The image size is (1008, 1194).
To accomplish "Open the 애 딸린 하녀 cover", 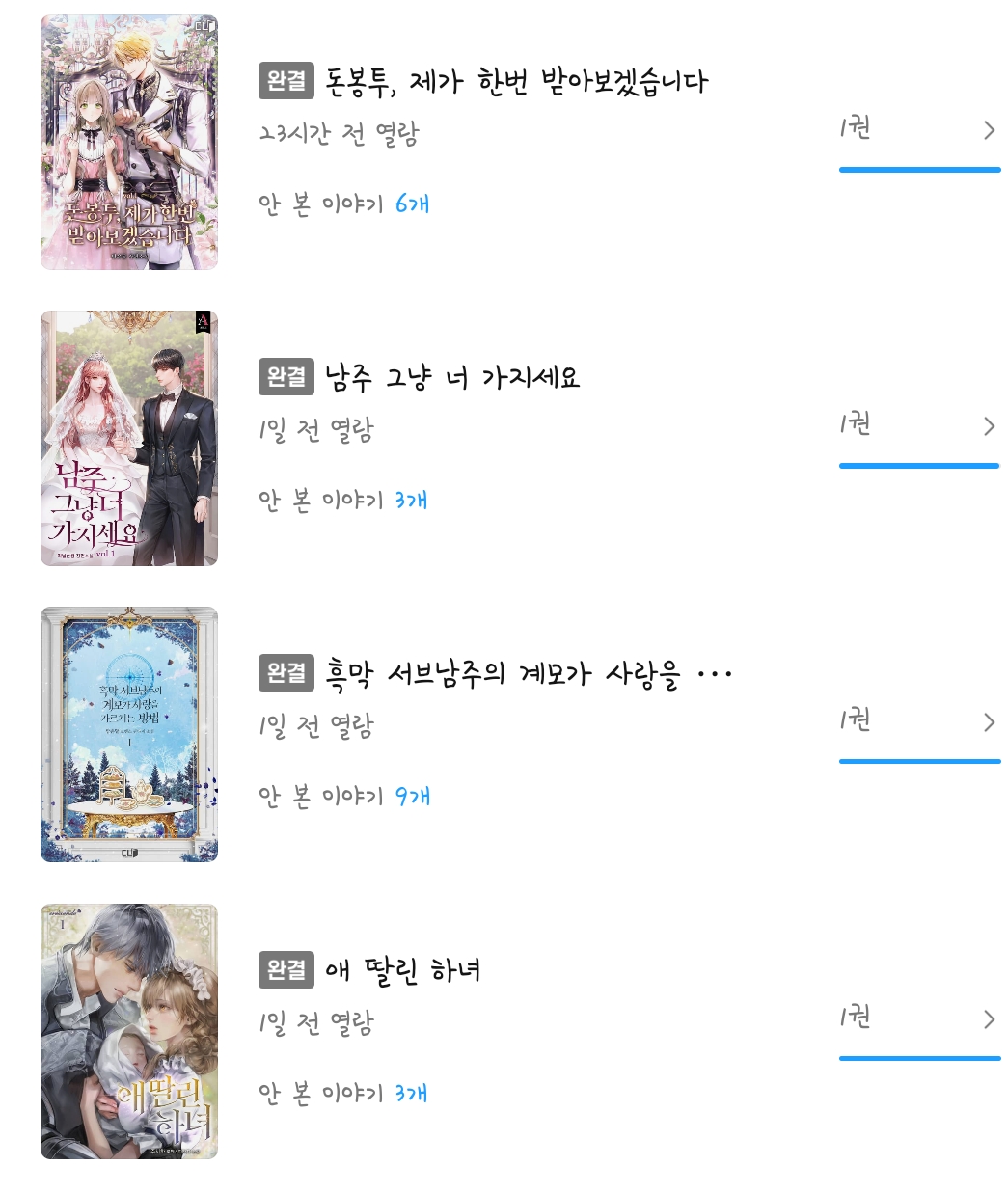I will point(129,1031).
